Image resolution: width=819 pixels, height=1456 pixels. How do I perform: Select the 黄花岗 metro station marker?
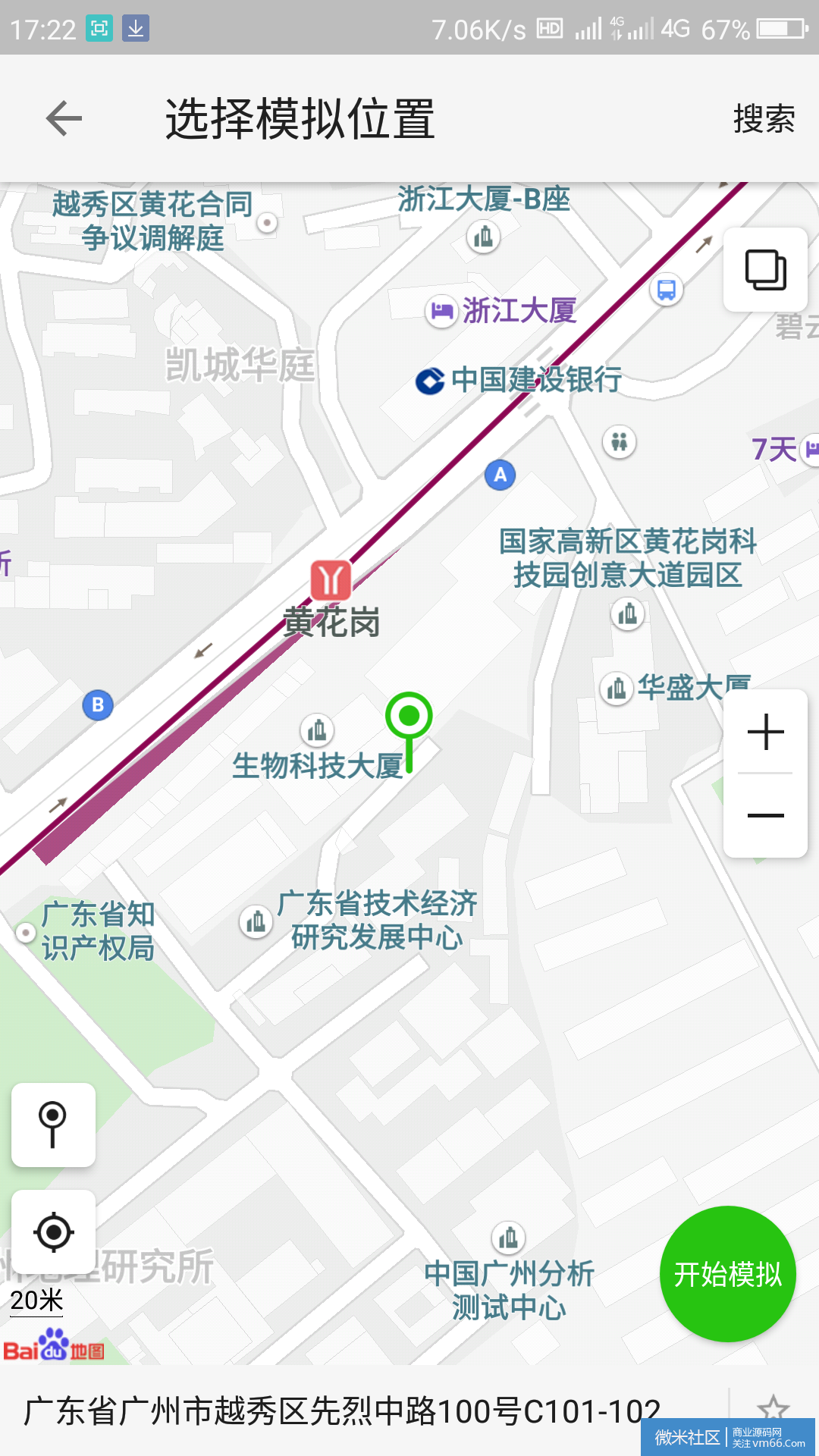point(331,580)
